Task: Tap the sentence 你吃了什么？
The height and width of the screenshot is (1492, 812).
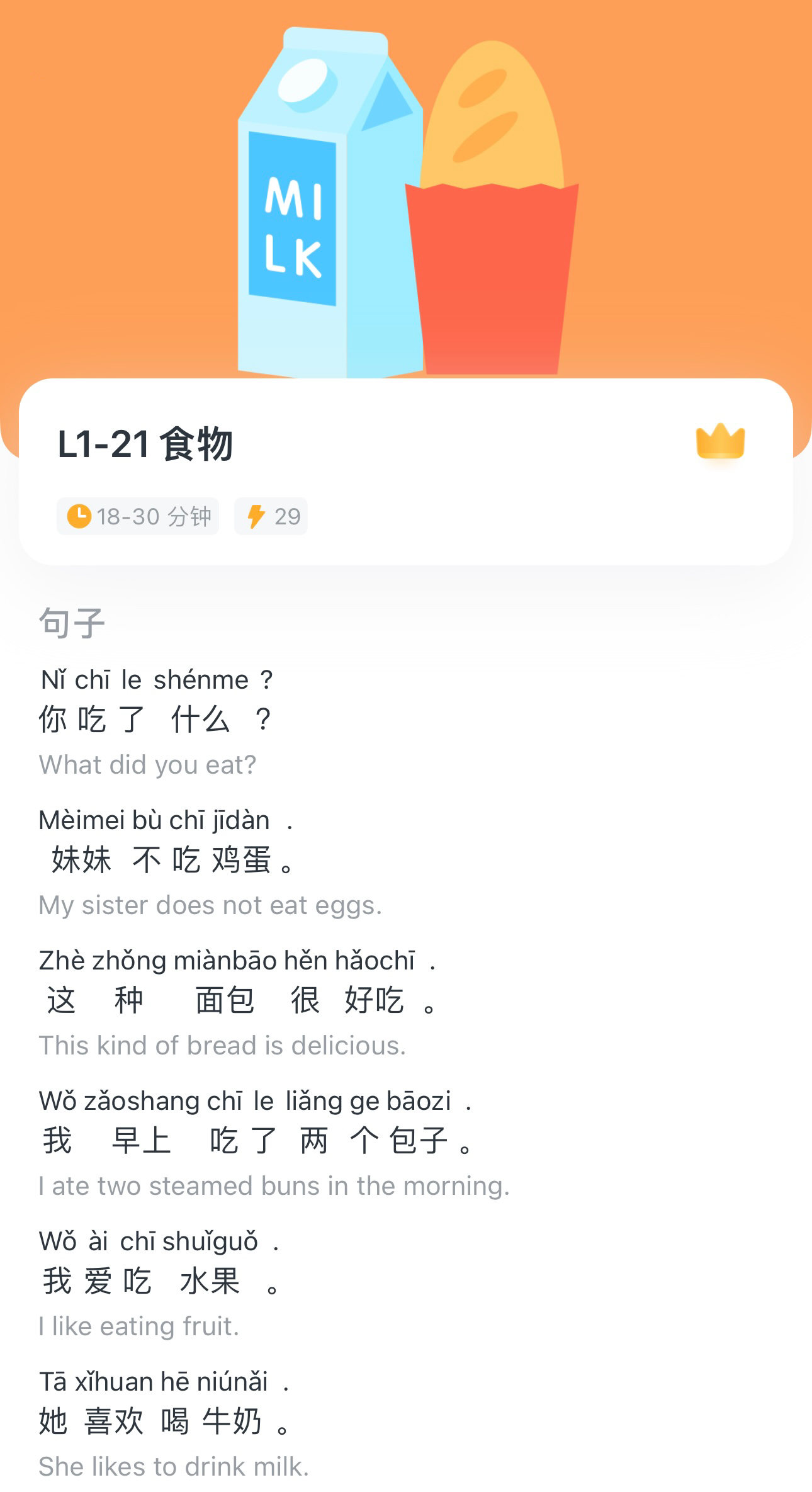Action: coord(155,720)
